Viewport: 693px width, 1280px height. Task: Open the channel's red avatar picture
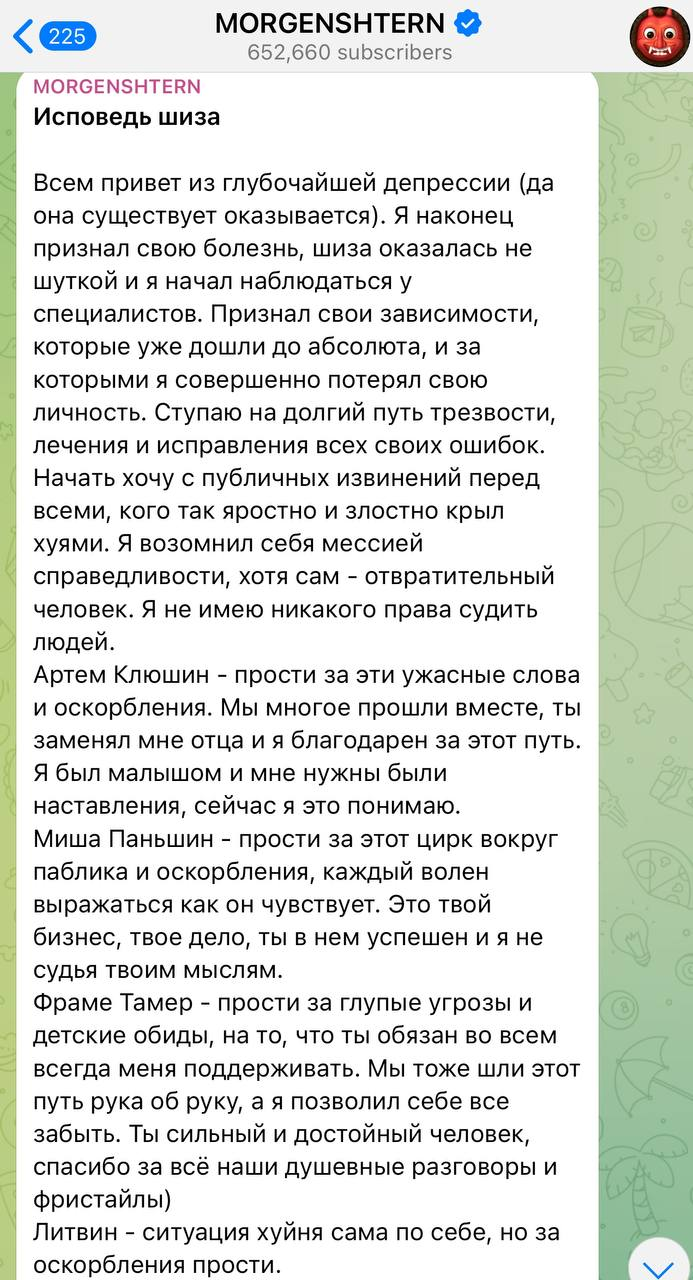[659, 36]
